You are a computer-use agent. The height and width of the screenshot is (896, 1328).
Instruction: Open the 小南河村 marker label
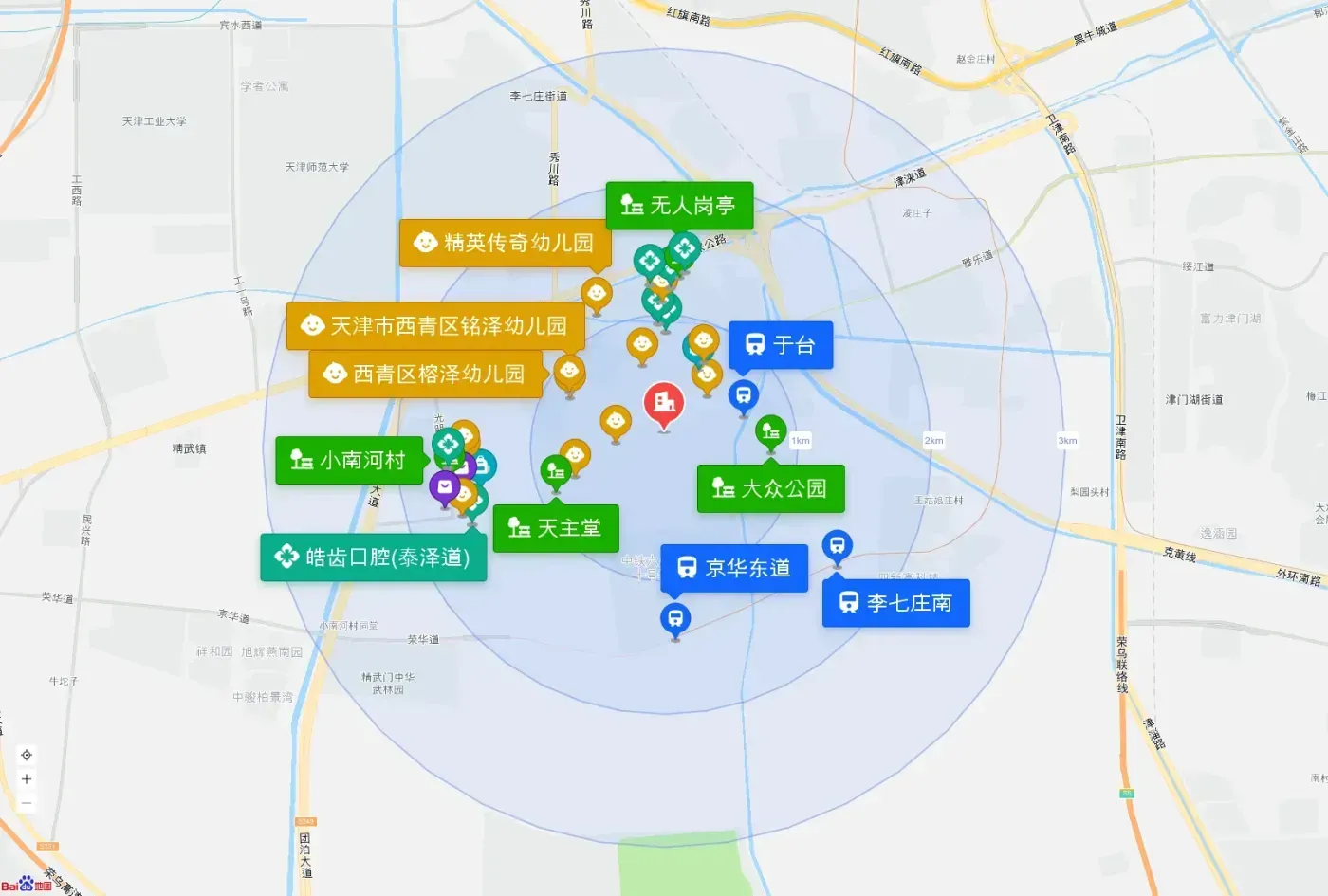tap(349, 460)
